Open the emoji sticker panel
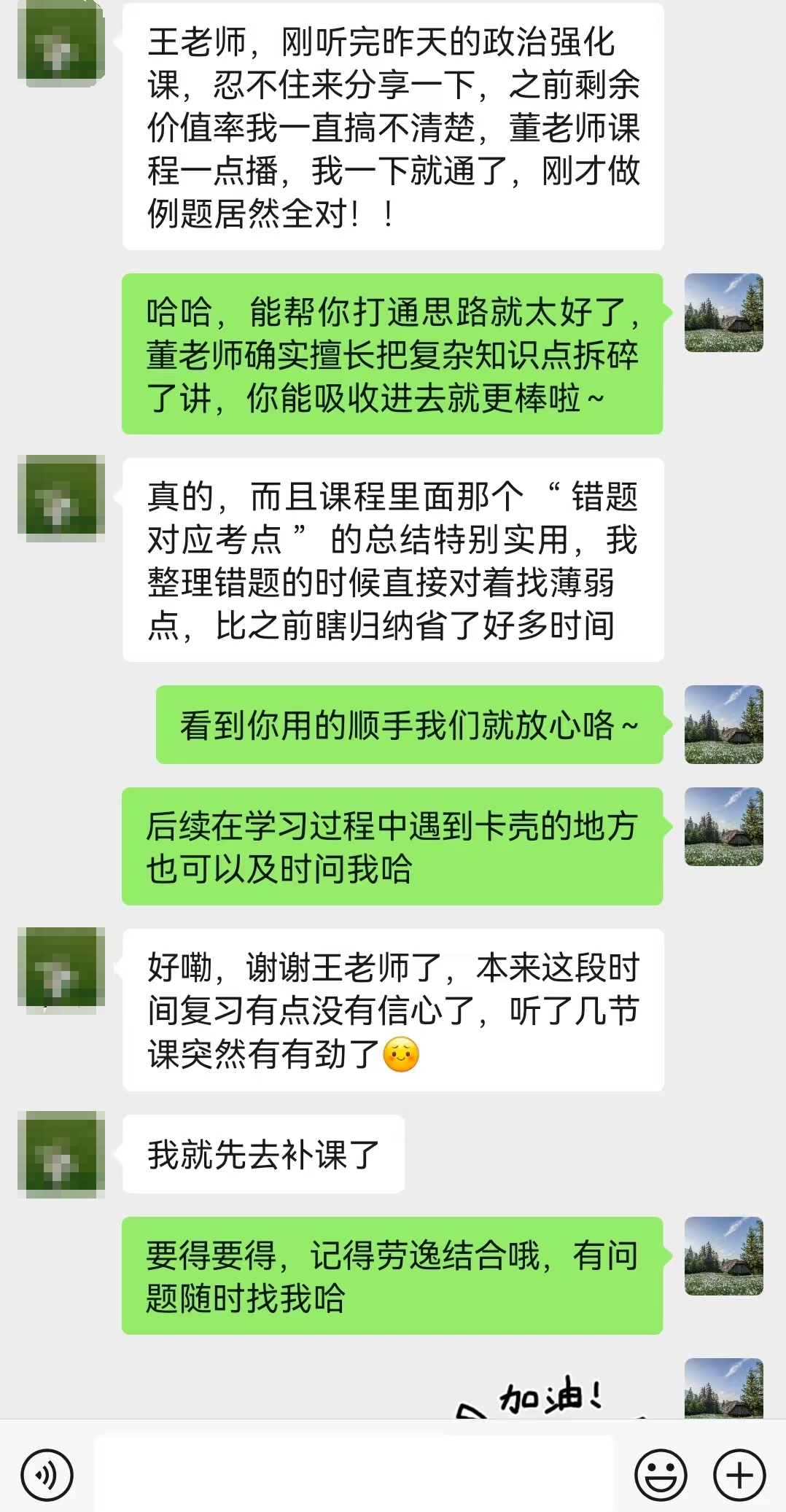Viewport: 786px width, 1512px height. point(661,1474)
